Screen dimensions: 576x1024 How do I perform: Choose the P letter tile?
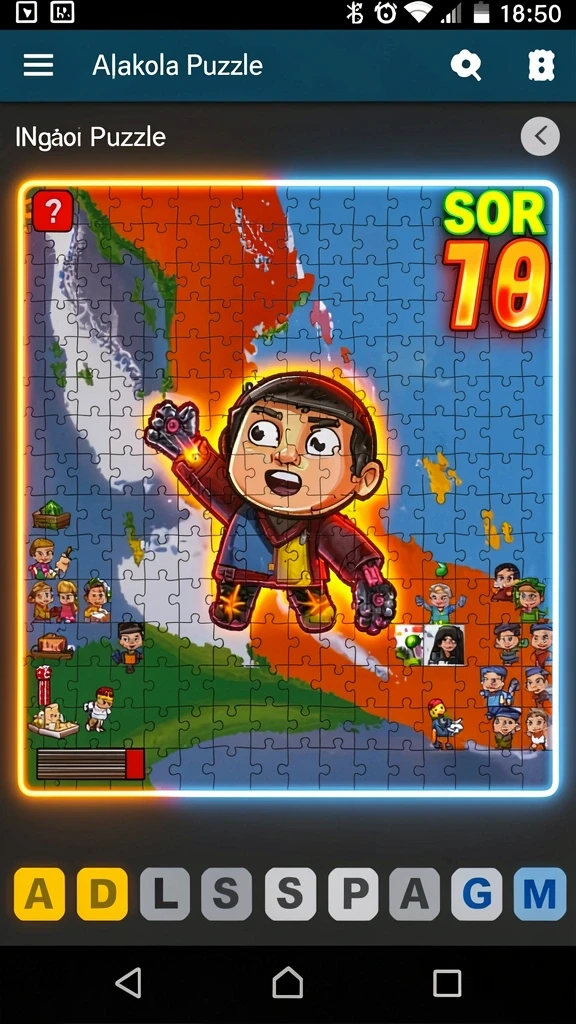pyautogui.click(x=353, y=894)
